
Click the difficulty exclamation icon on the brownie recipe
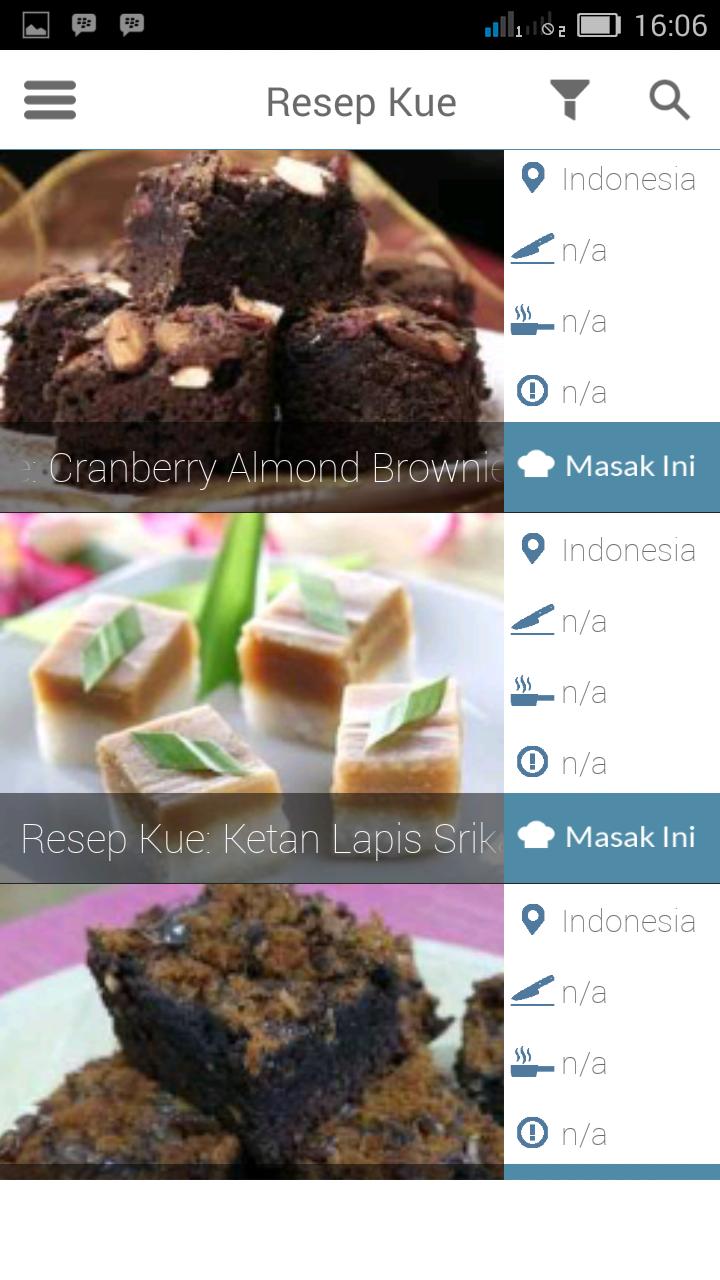532,390
